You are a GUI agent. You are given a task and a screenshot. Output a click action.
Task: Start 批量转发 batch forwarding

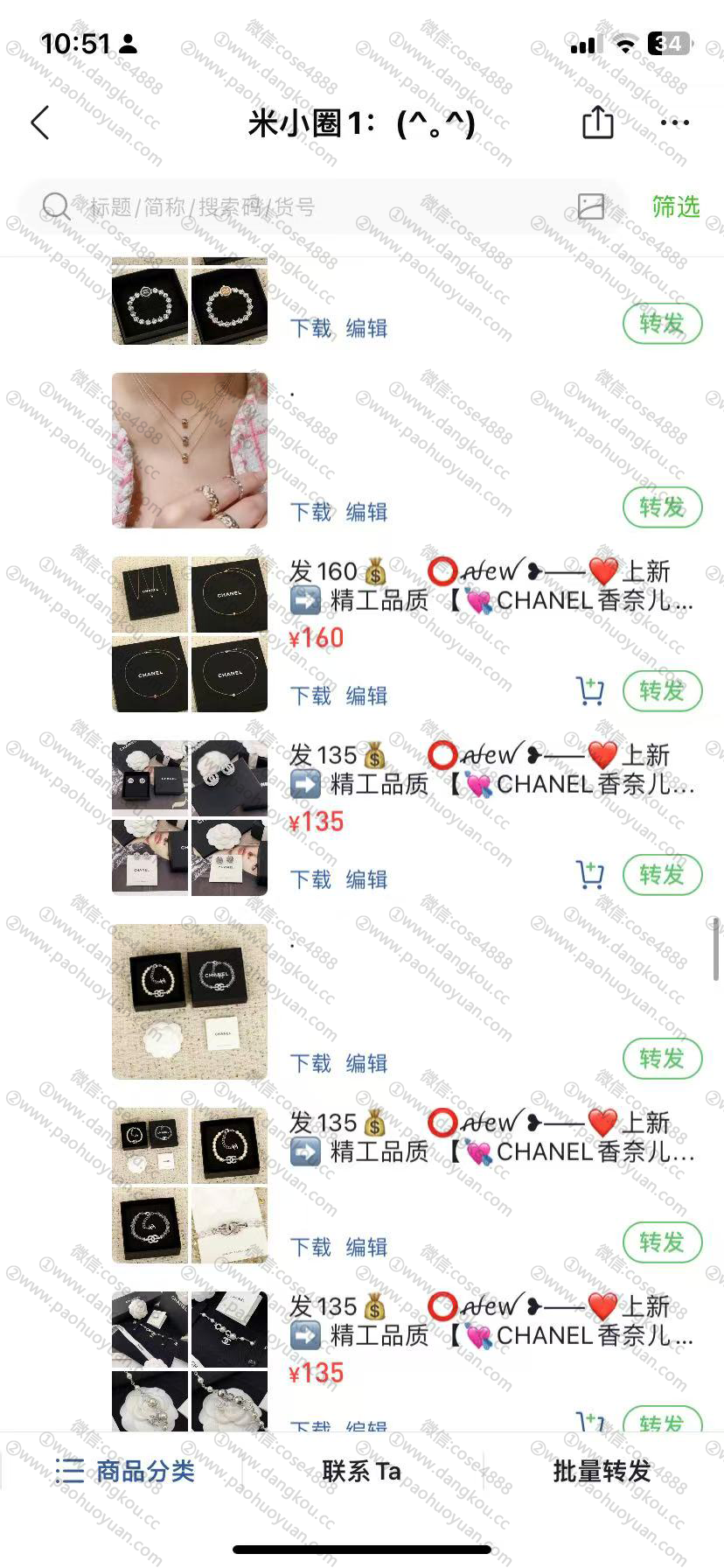[602, 1472]
